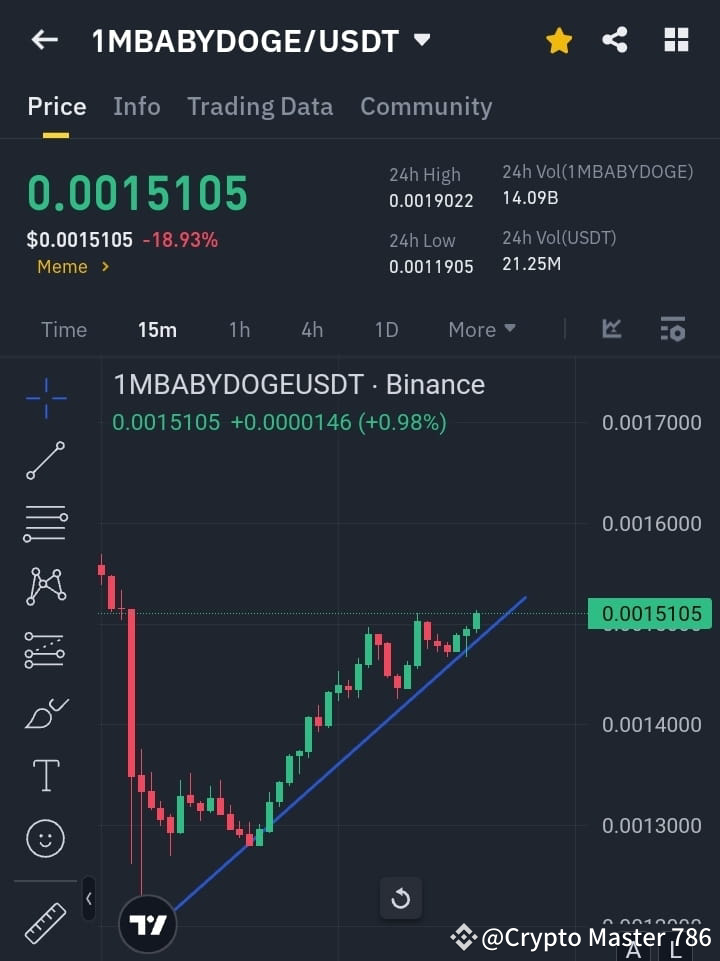The height and width of the screenshot is (961, 720).
Task: Tap the share icon
Action: point(615,40)
